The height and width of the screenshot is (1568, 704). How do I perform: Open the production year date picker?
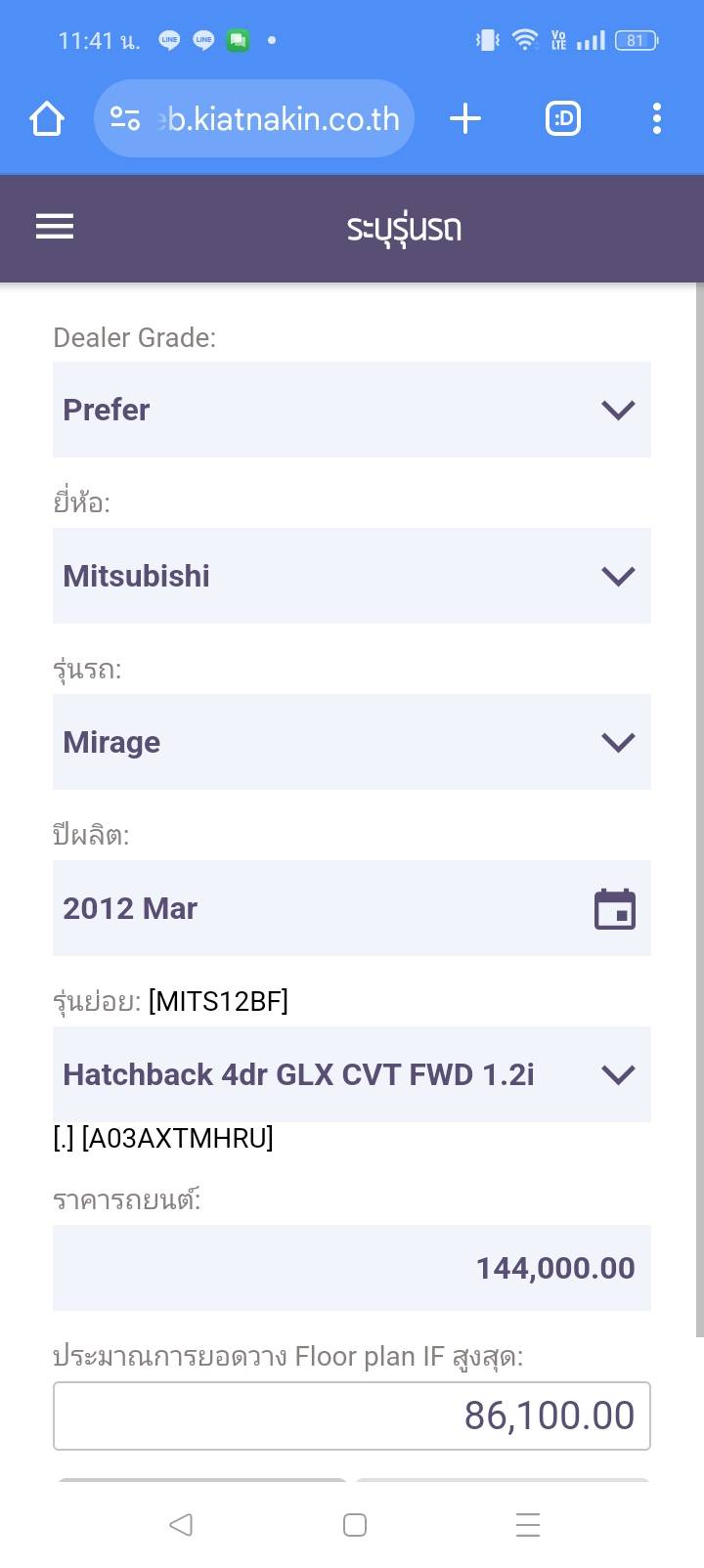(x=615, y=909)
